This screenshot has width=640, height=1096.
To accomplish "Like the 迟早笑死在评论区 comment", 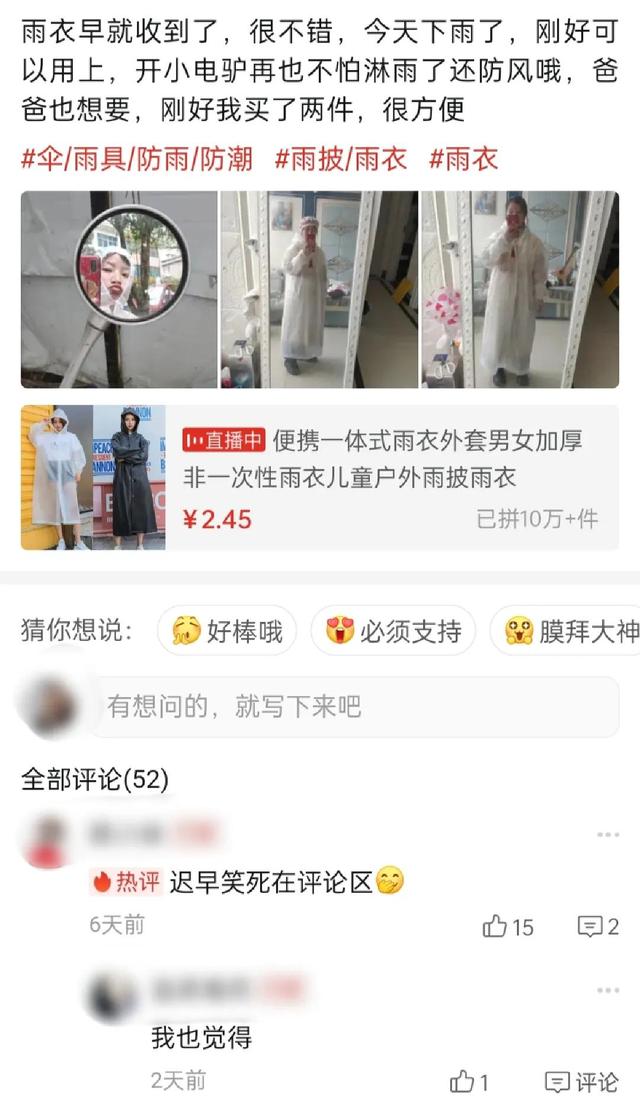I will tap(508, 927).
